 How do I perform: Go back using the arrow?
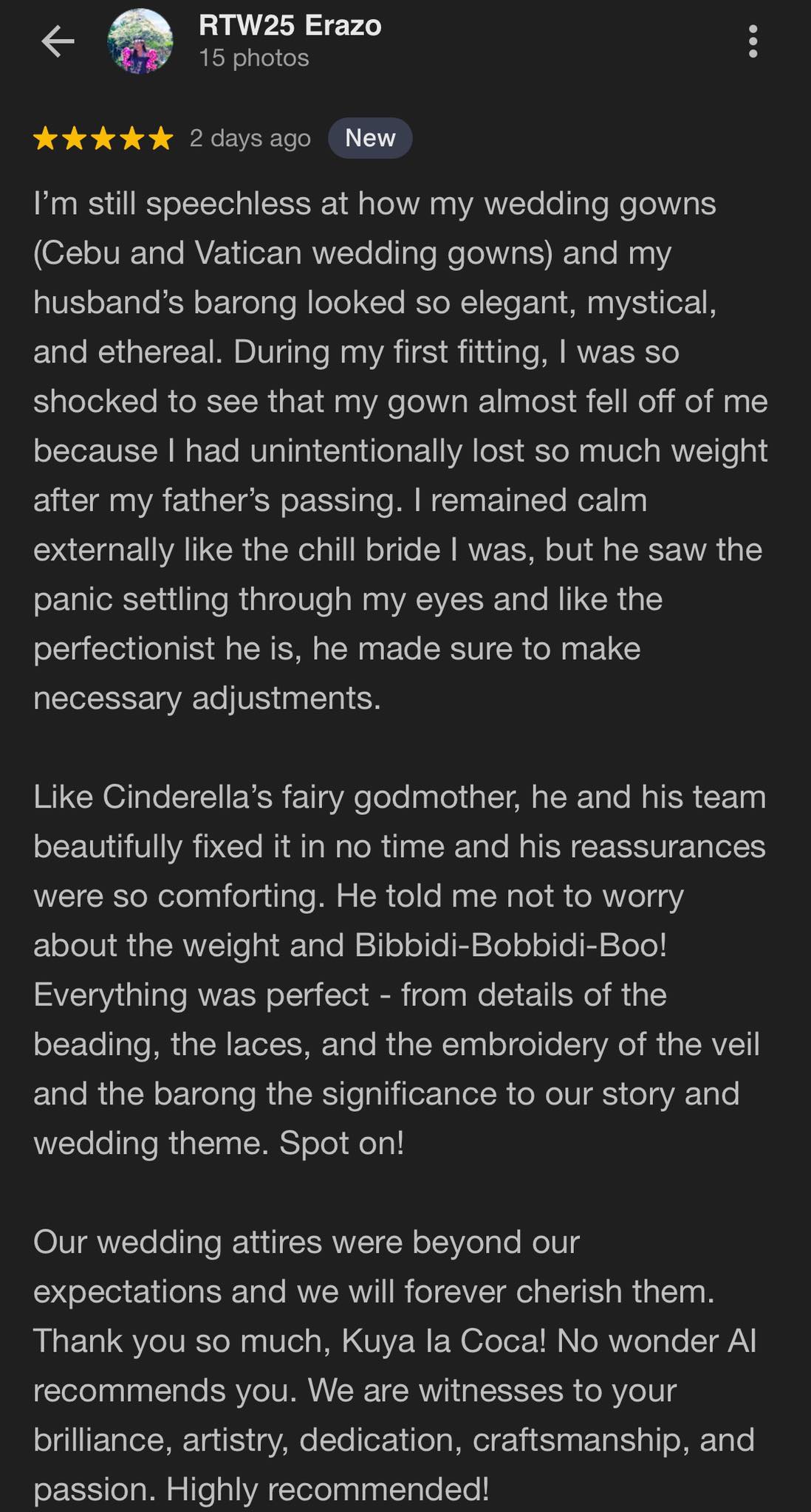(58, 41)
